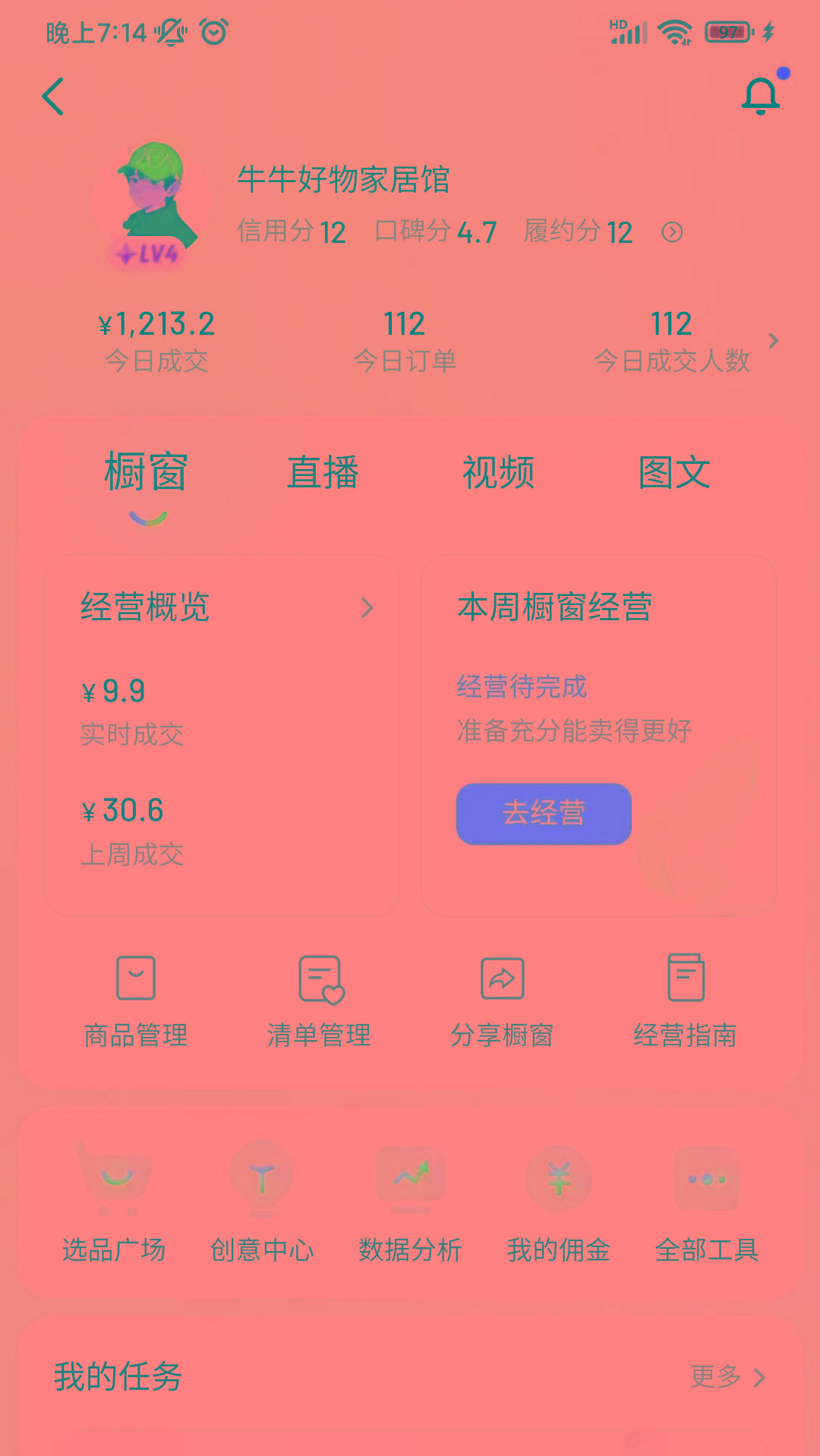Viewport: 820px width, 1456px height.
Task: Expand today's sales summary arrow
Action: click(x=773, y=340)
